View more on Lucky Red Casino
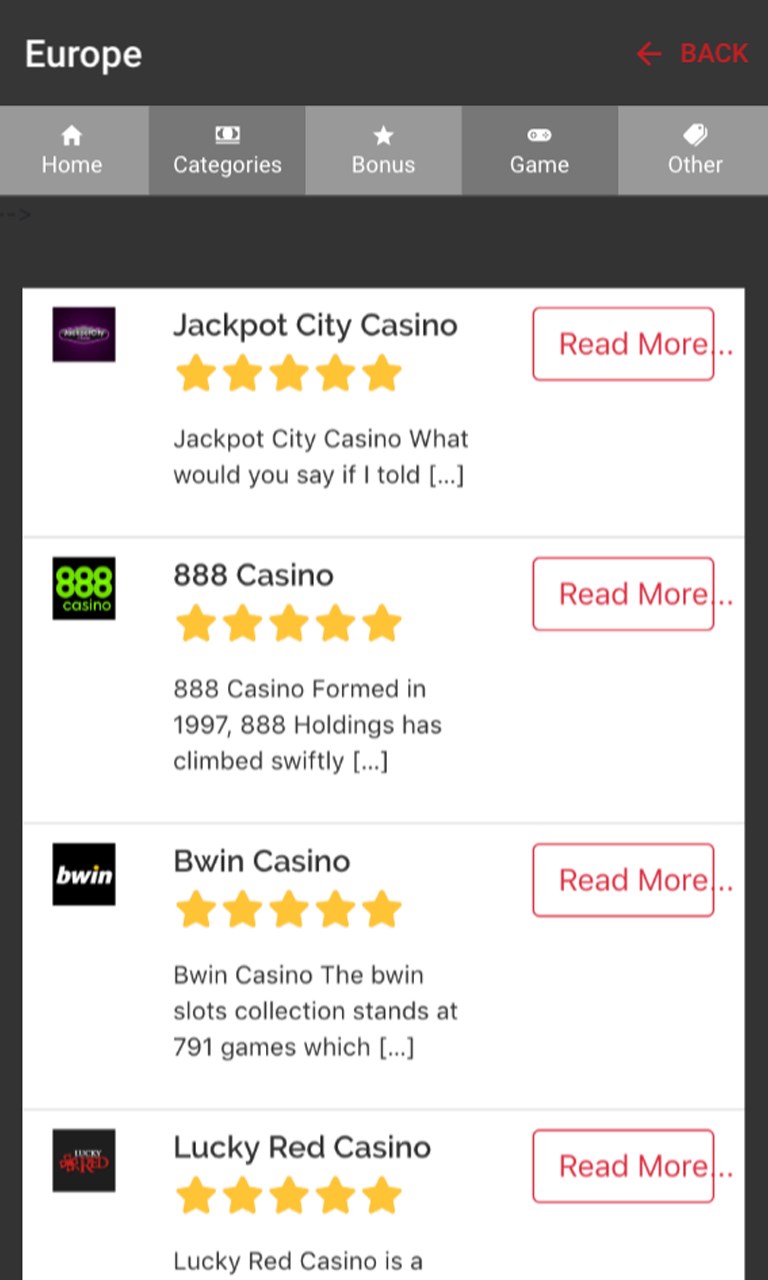The width and height of the screenshot is (768, 1280). pos(623,1166)
